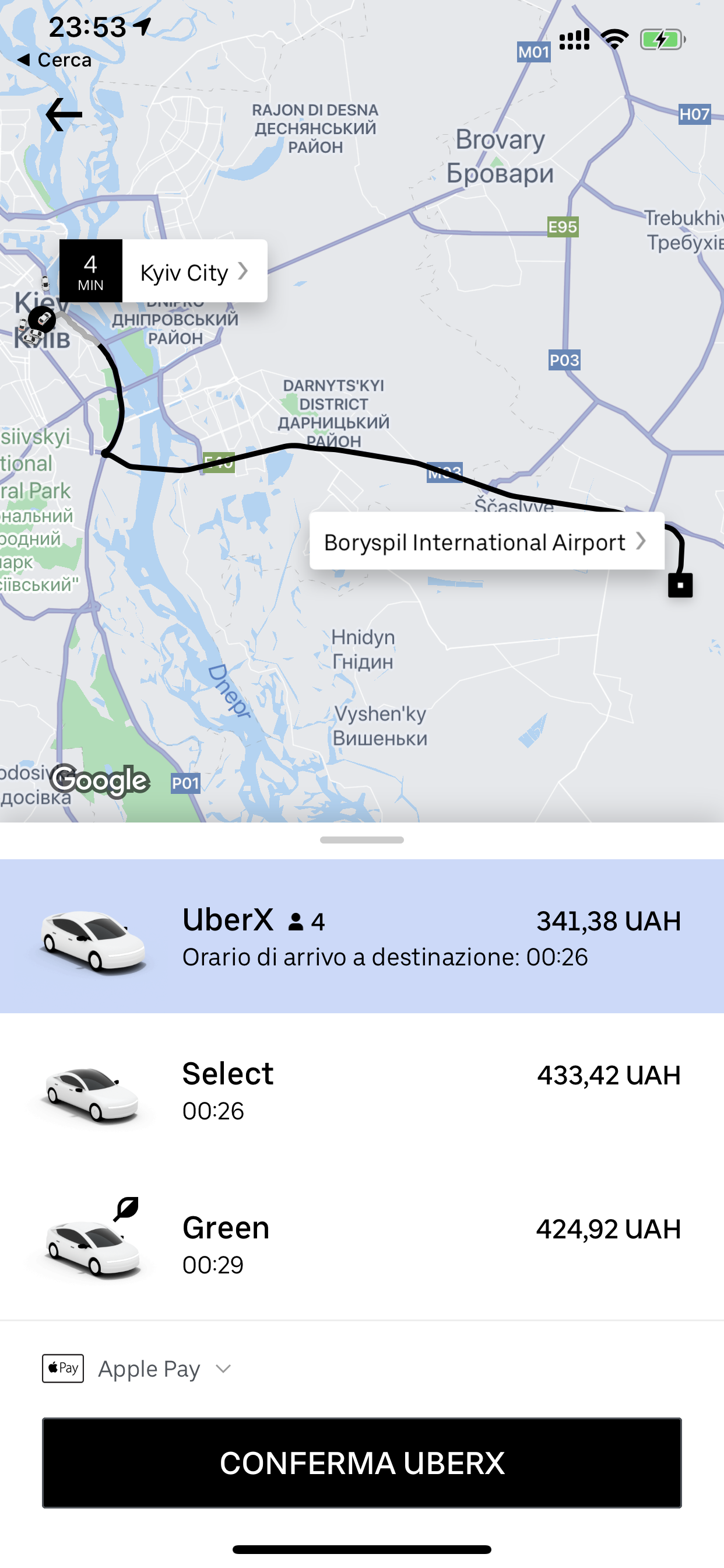724x1568 pixels.
Task: Go back using the arrow icon
Action: coord(64,114)
